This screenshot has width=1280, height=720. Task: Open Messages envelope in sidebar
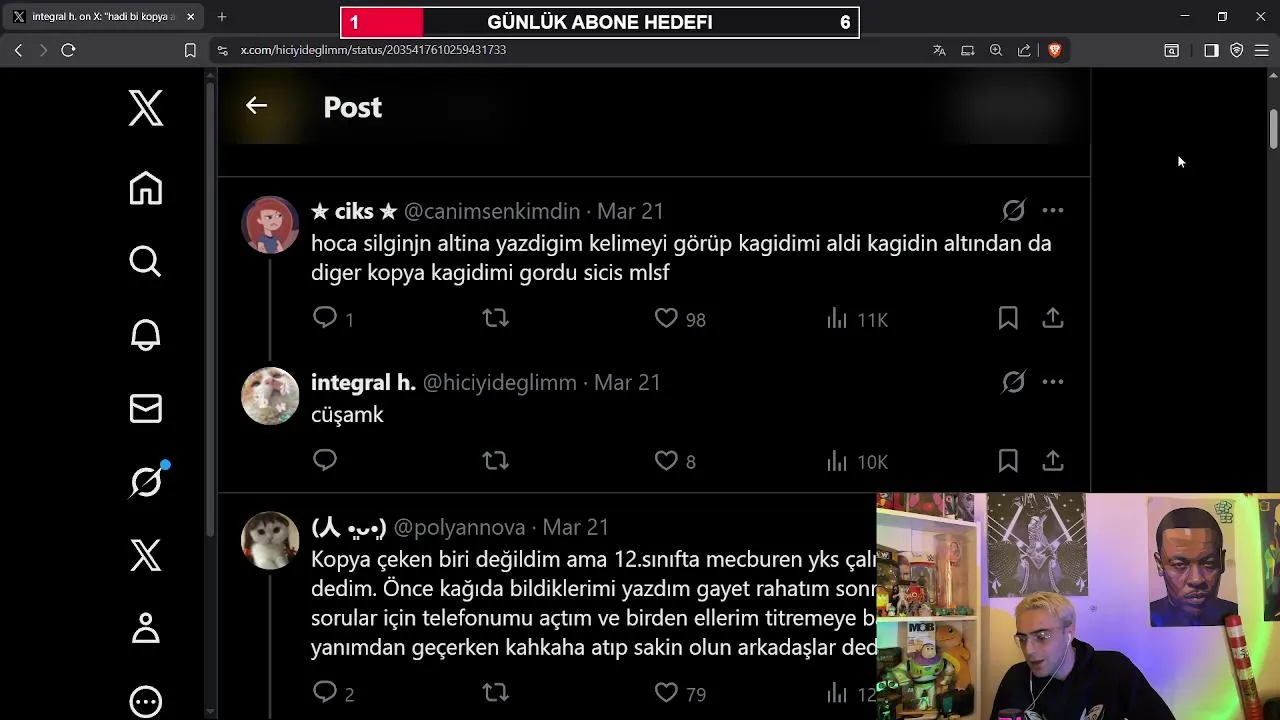(146, 408)
